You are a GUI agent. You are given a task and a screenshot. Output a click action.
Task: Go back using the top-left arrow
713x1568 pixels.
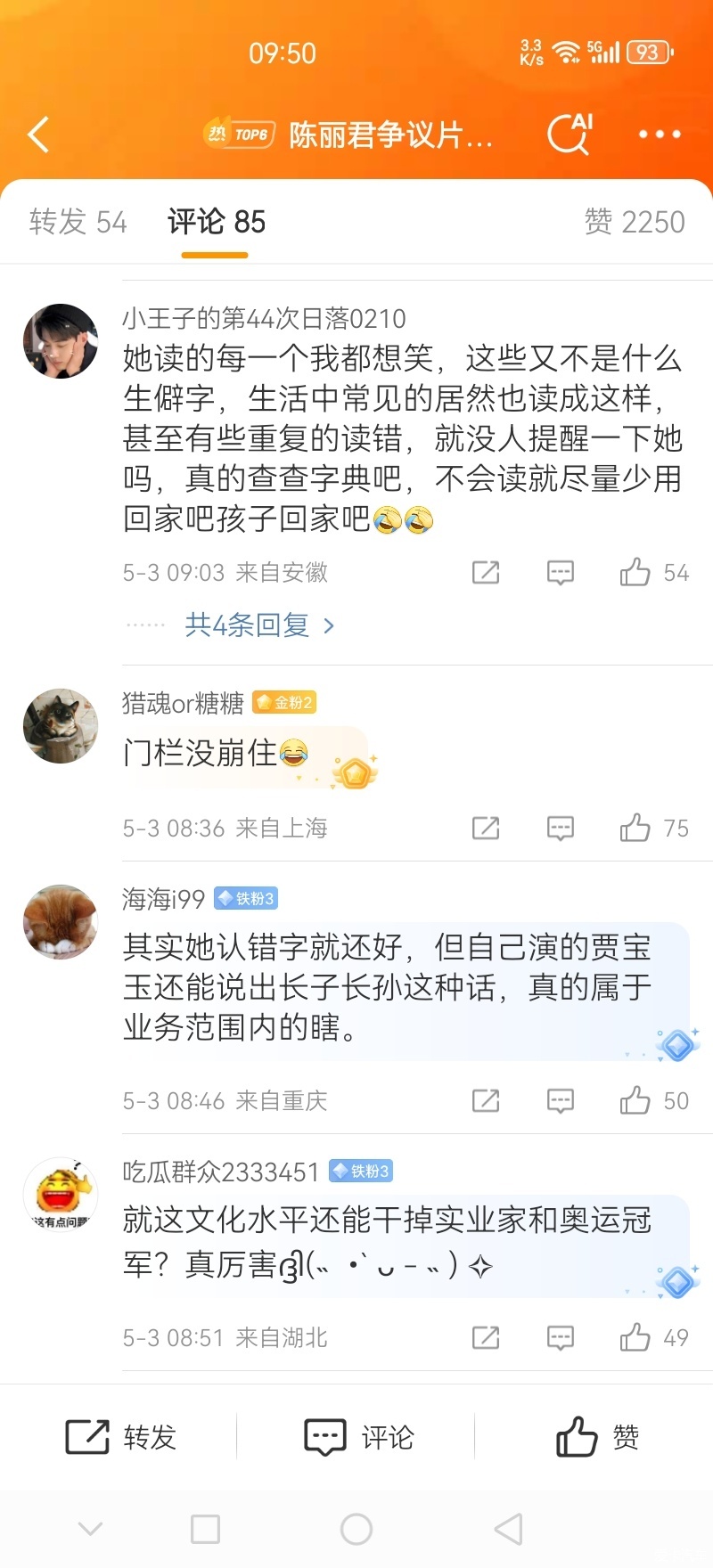(x=38, y=135)
